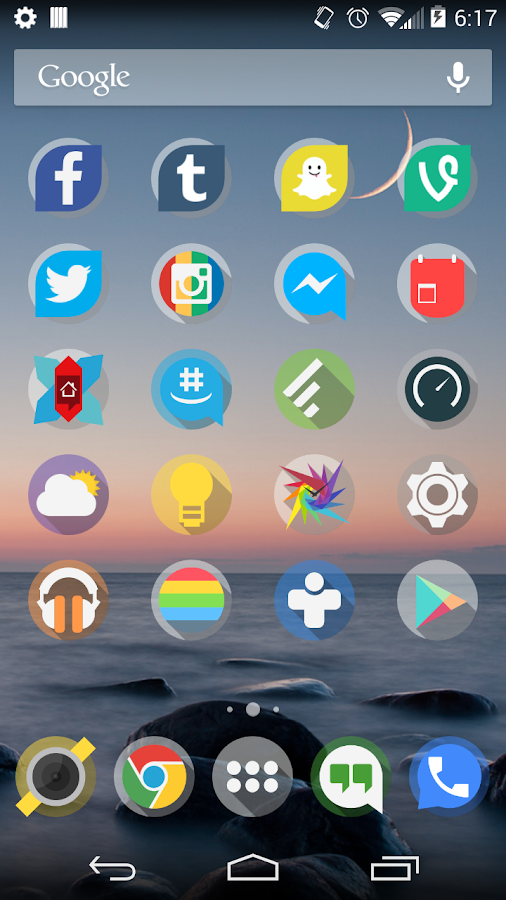Open Snapchat

click(314, 178)
